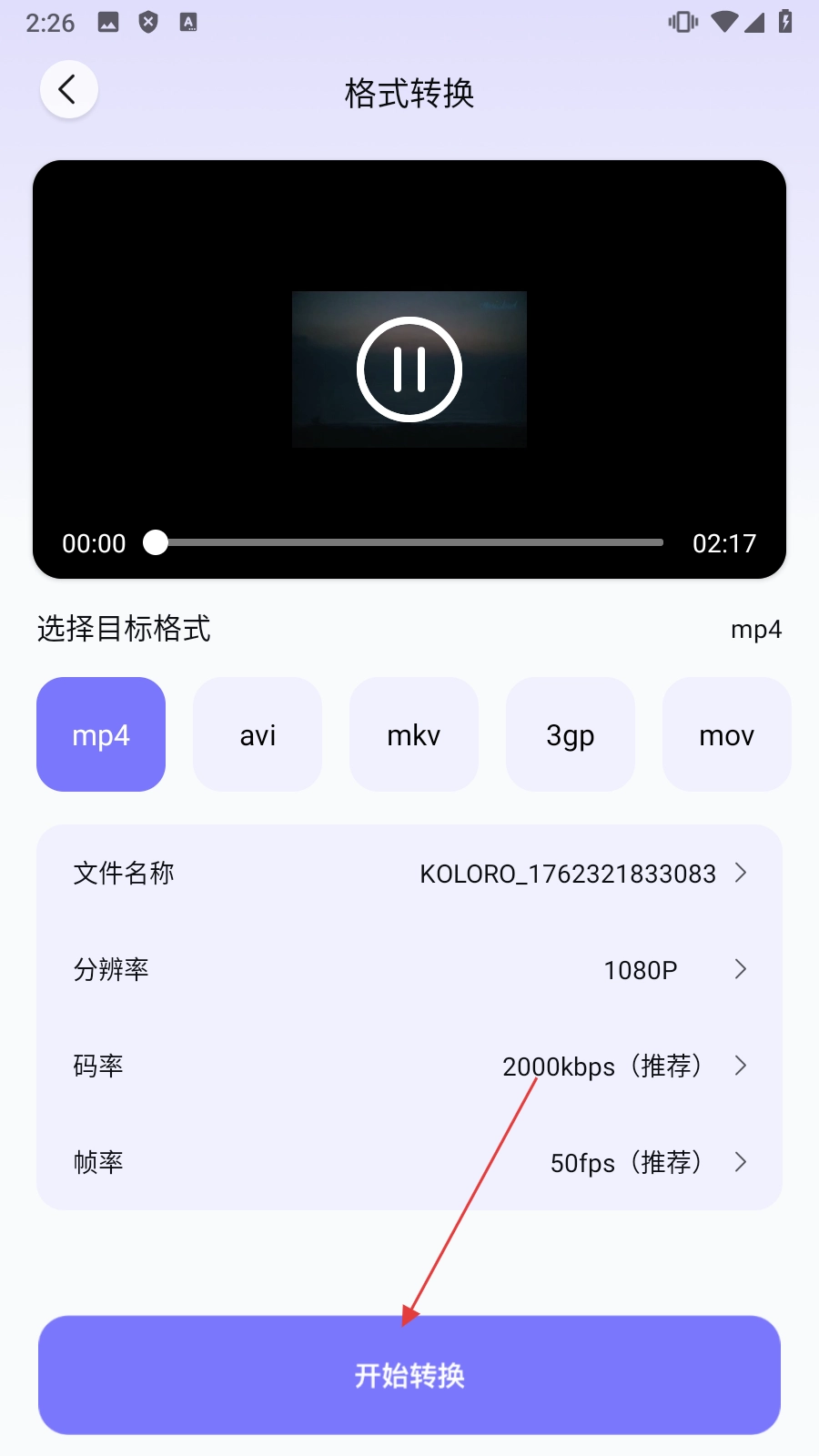This screenshot has height=1456, width=819.
Task: Switch target format to mov
Action: click(726, 734)
